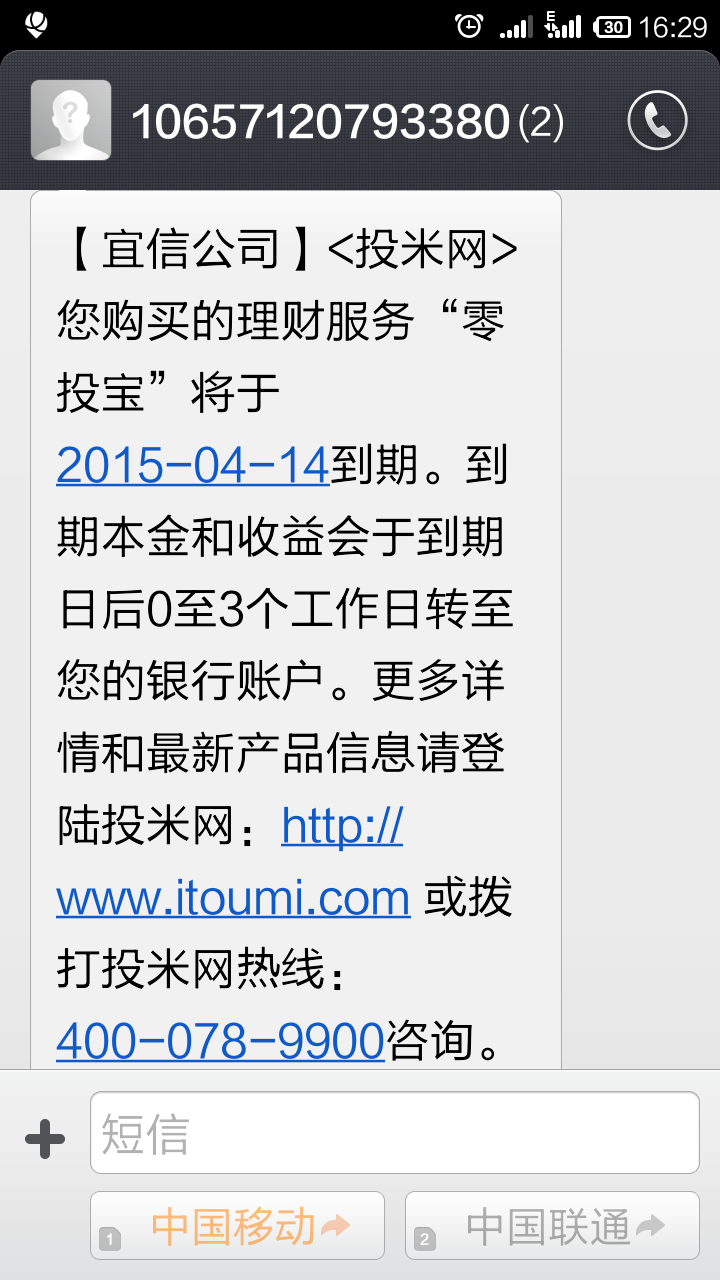Send via 中国移动 SIM 1
720x1280 pixels.
point(237,1225)
